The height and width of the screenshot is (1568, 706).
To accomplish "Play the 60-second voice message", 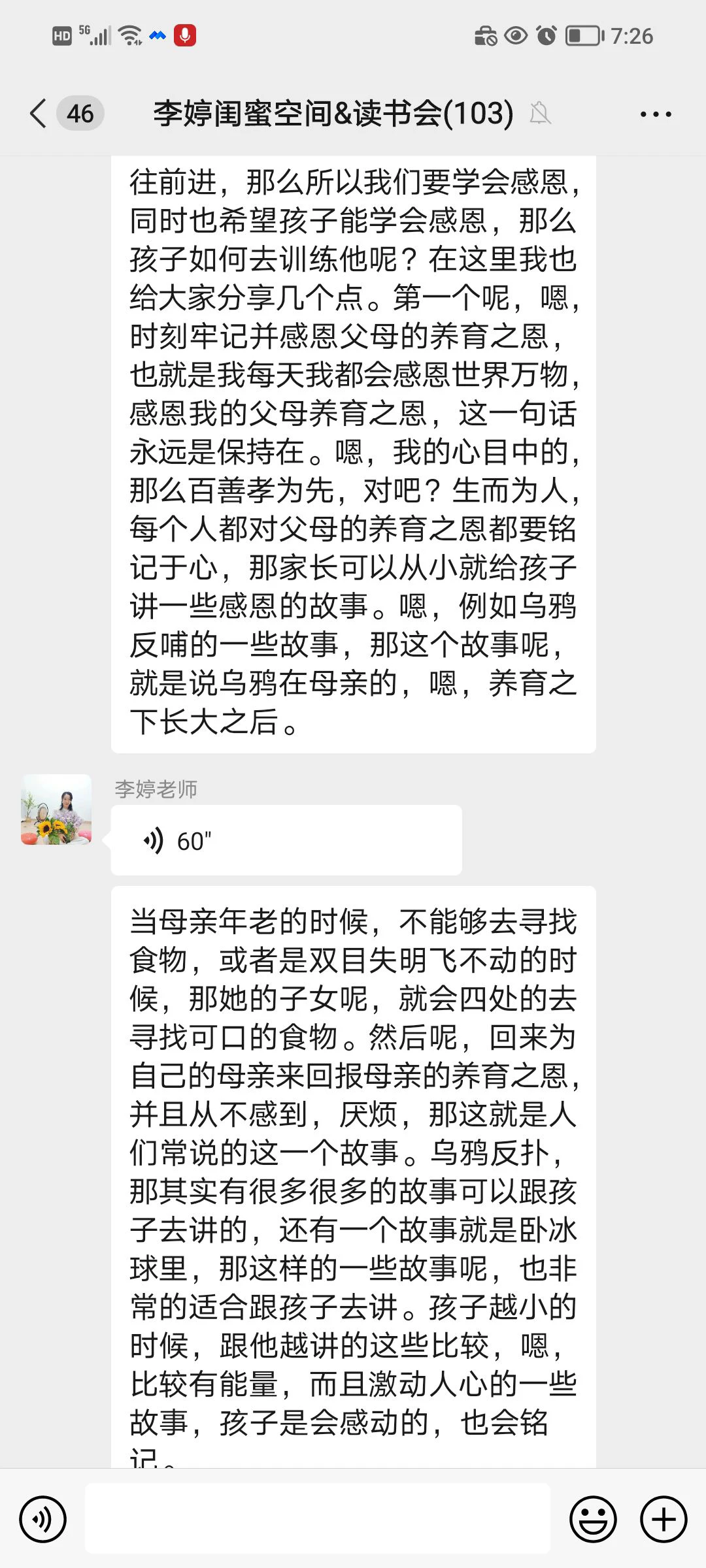I will tap(286, 840).
